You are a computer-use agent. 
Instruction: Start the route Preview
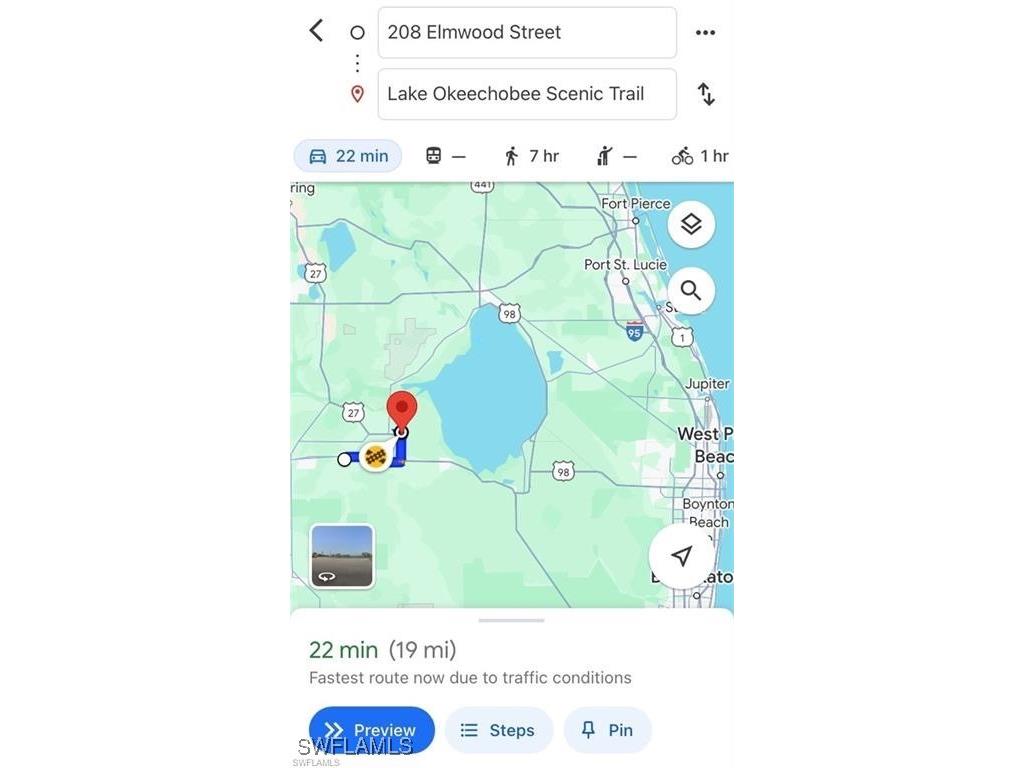click(371, 730)
